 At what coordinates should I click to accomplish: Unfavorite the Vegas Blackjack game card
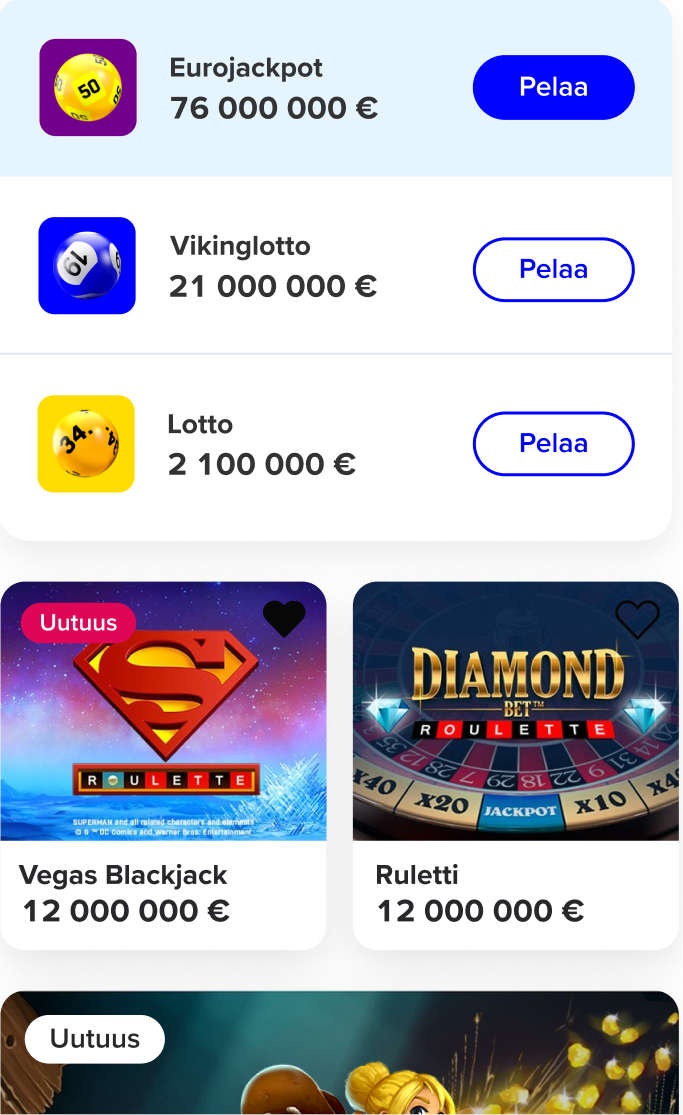pos(284,619)
